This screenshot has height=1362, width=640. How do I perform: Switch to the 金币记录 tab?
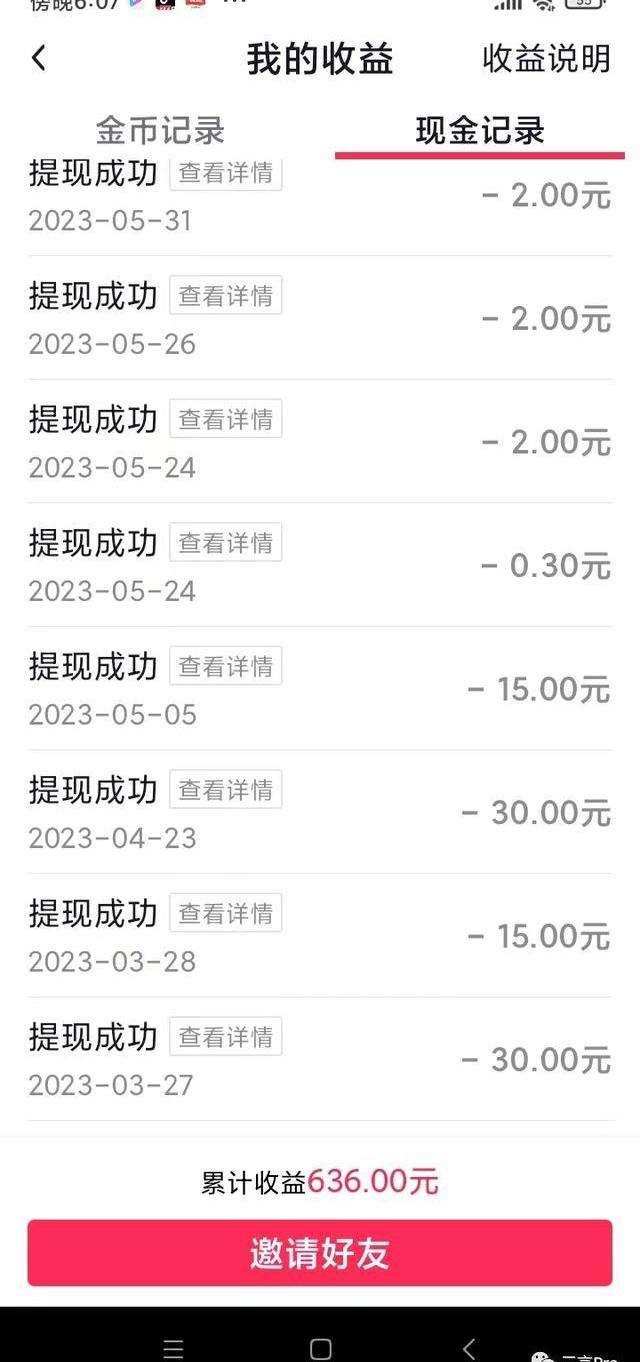tap(160, 131)
